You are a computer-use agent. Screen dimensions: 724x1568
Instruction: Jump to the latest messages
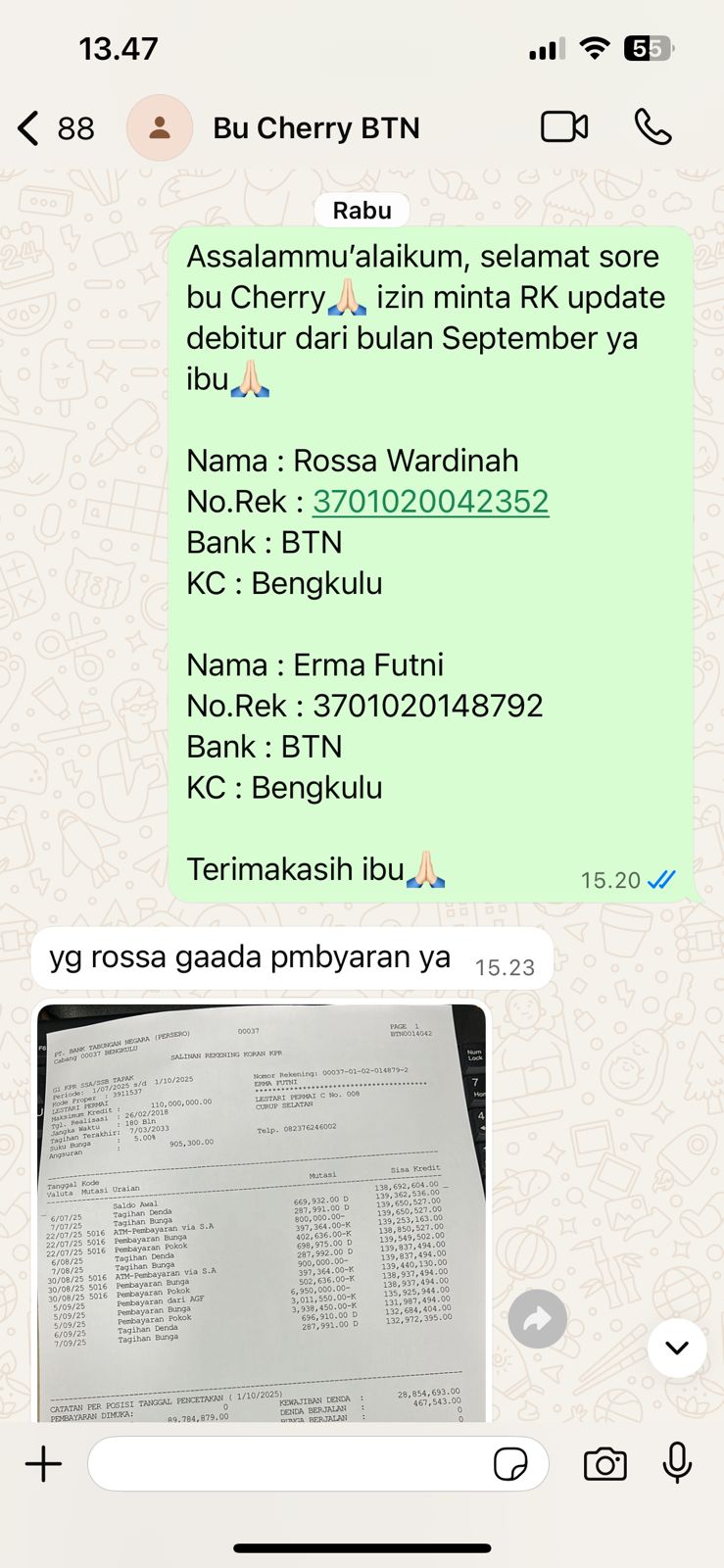click(x=677, y=1347)
